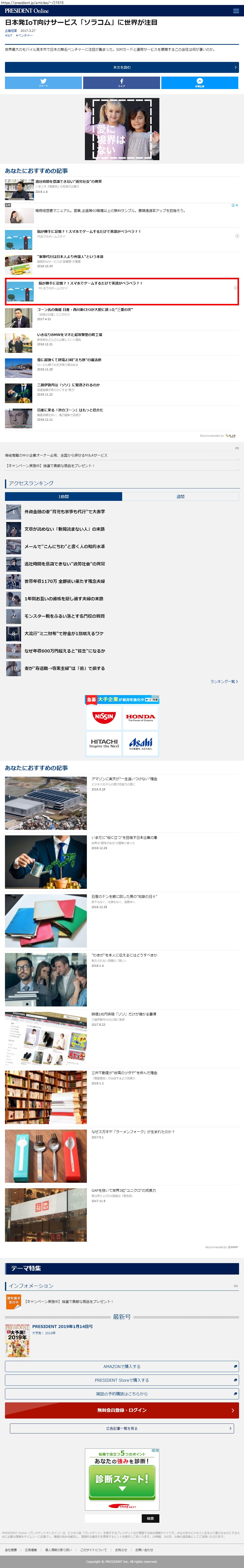This screenshot has width=244, height=1568.
Task: Open article GAPを抜いて世界3位"ユニクロ"の成長力
Action: tap(124, 1190)
